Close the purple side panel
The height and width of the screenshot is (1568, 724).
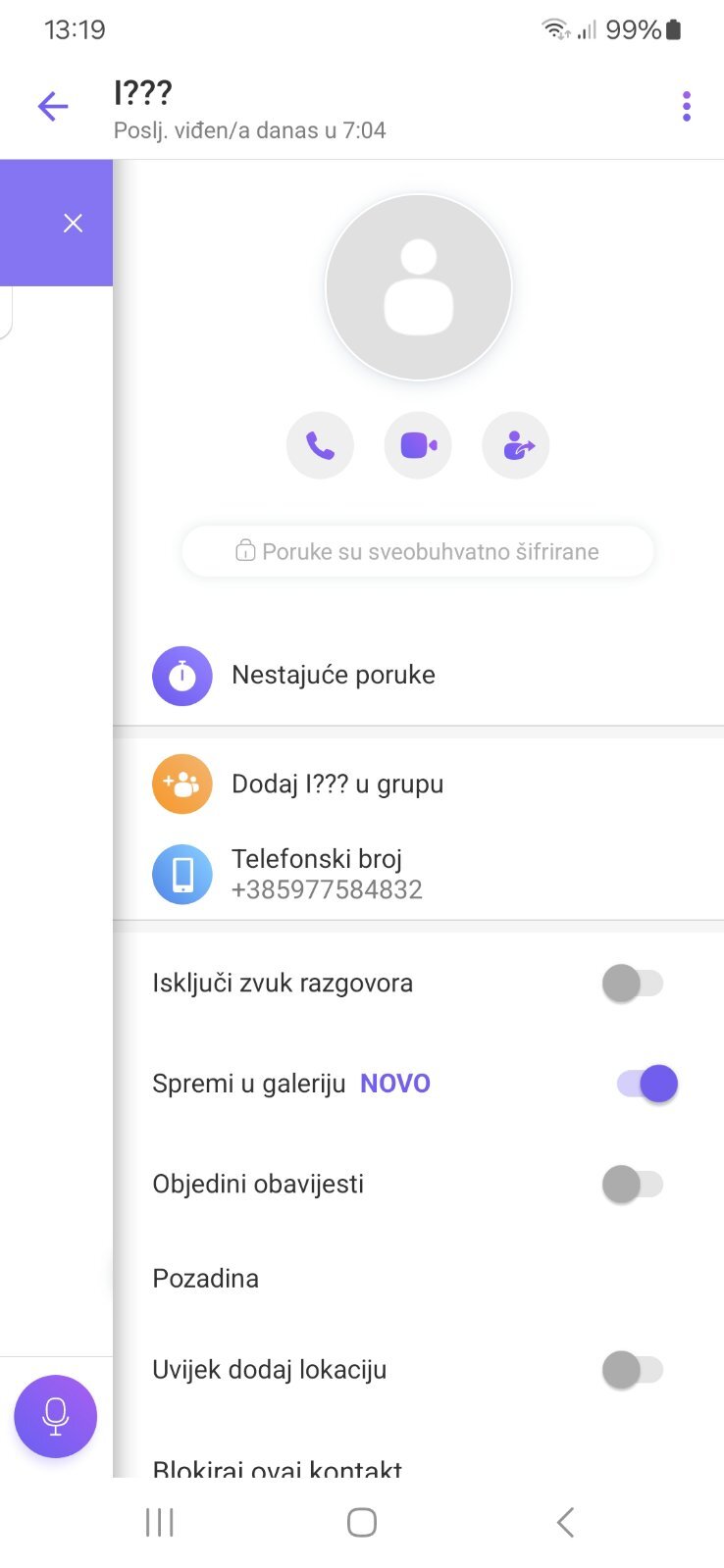tap(73, 224)
